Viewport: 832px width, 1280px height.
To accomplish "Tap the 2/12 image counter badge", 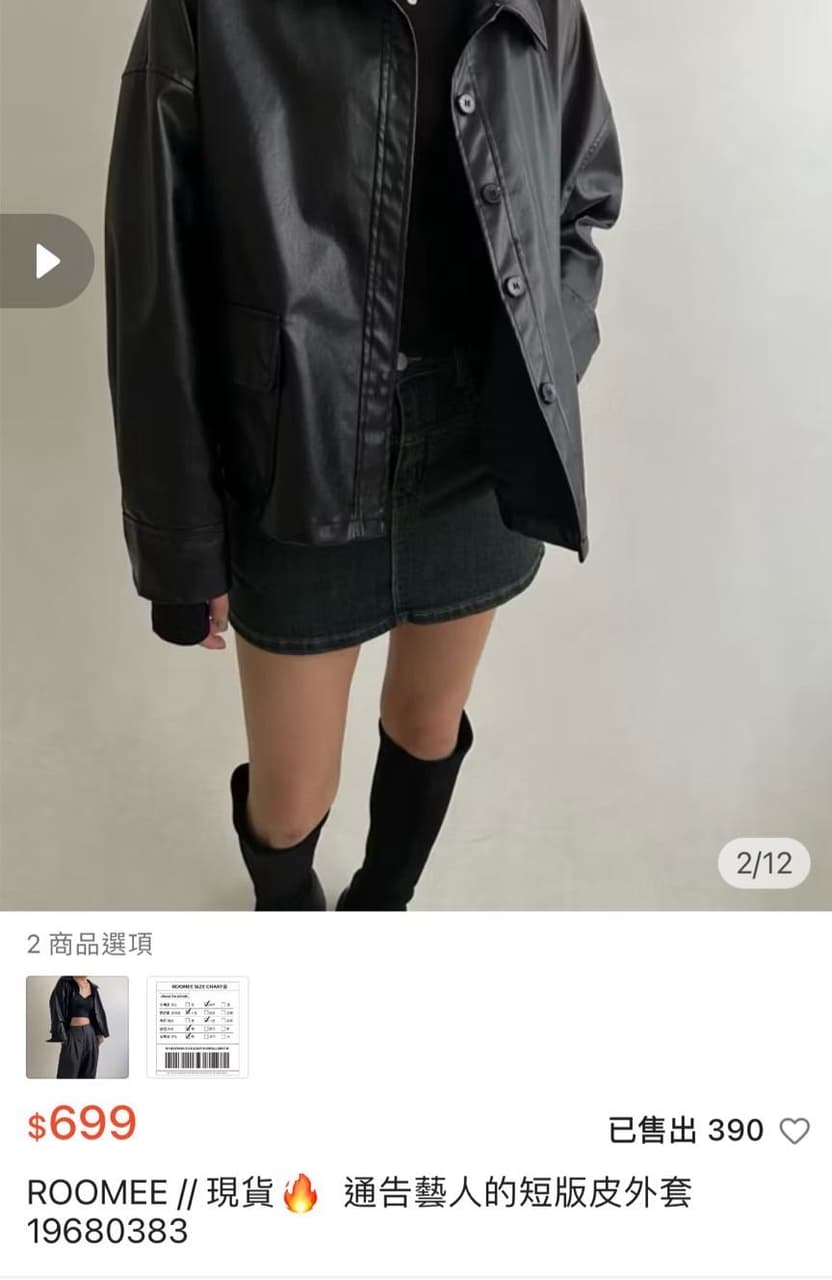I will (x=764, y=862).
